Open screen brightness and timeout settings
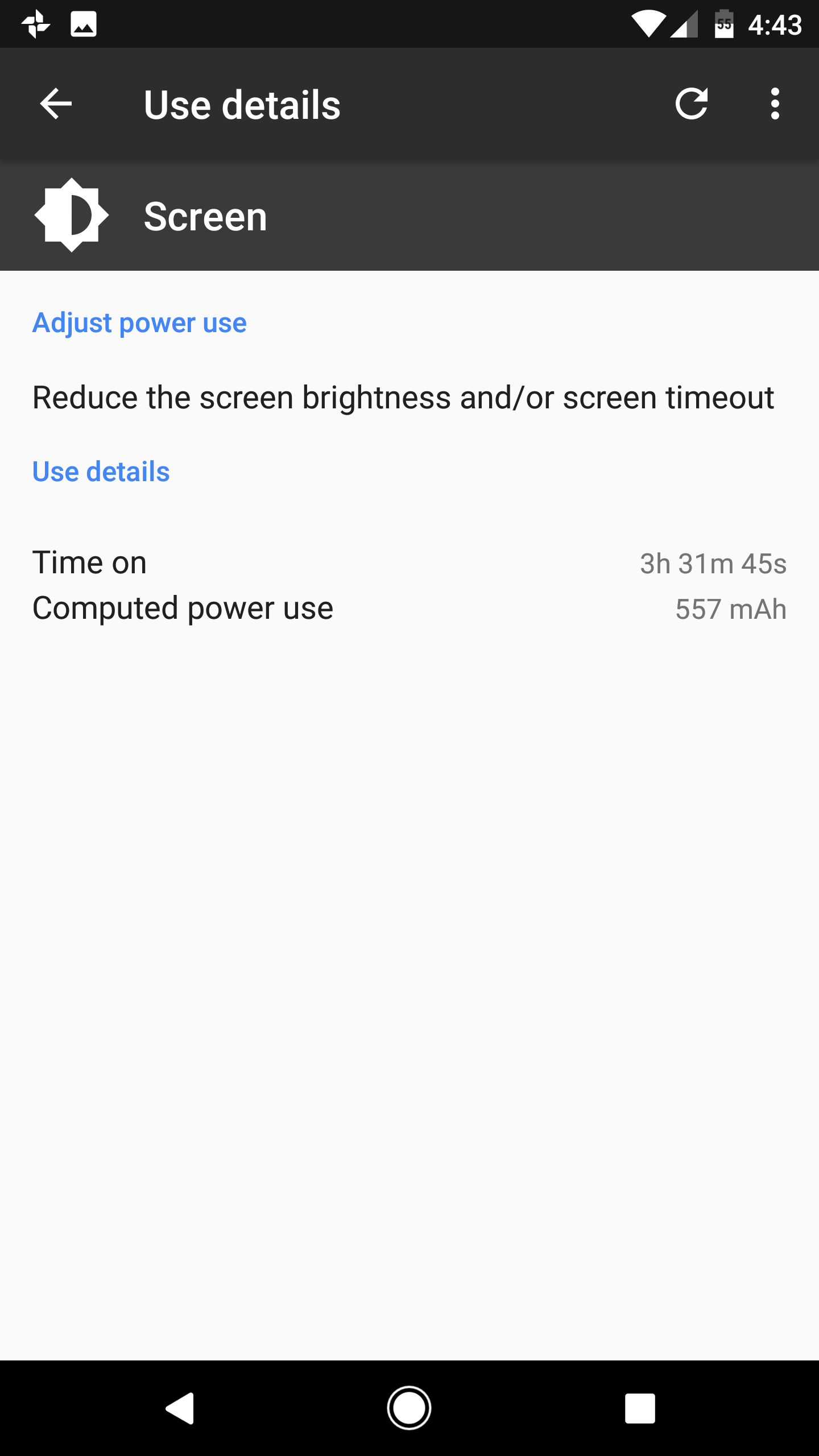This screenshot has width=819, height=1456. (x=403, y=398)
